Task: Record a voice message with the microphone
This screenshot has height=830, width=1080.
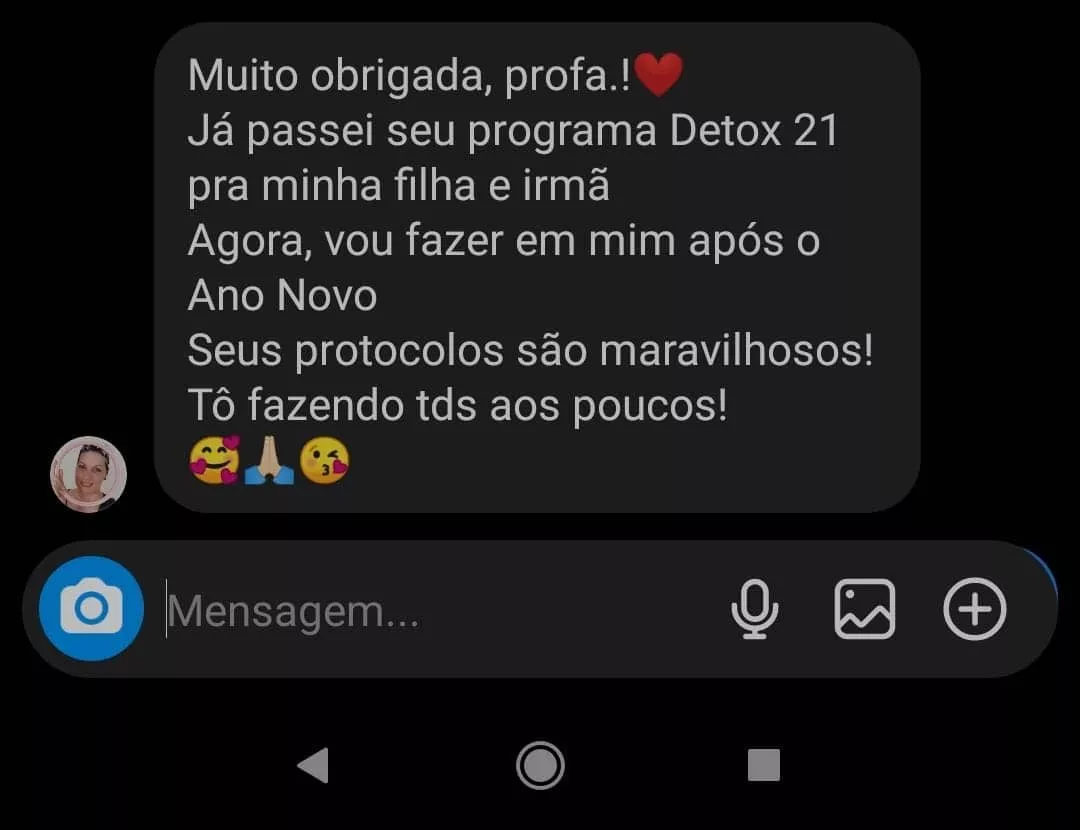Action: pos(755,609)
